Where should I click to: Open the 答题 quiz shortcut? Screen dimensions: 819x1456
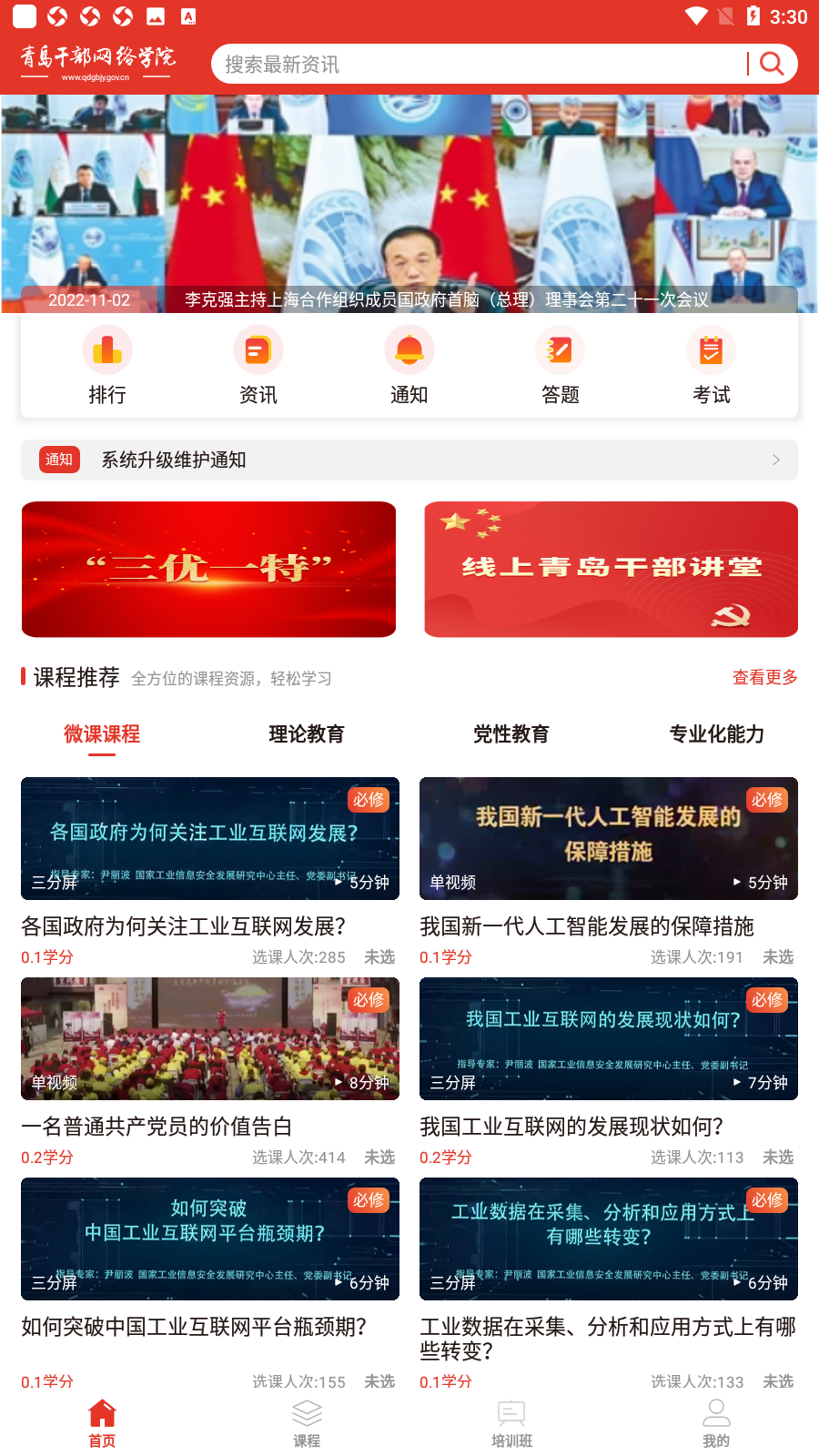(x=561, y=368)
